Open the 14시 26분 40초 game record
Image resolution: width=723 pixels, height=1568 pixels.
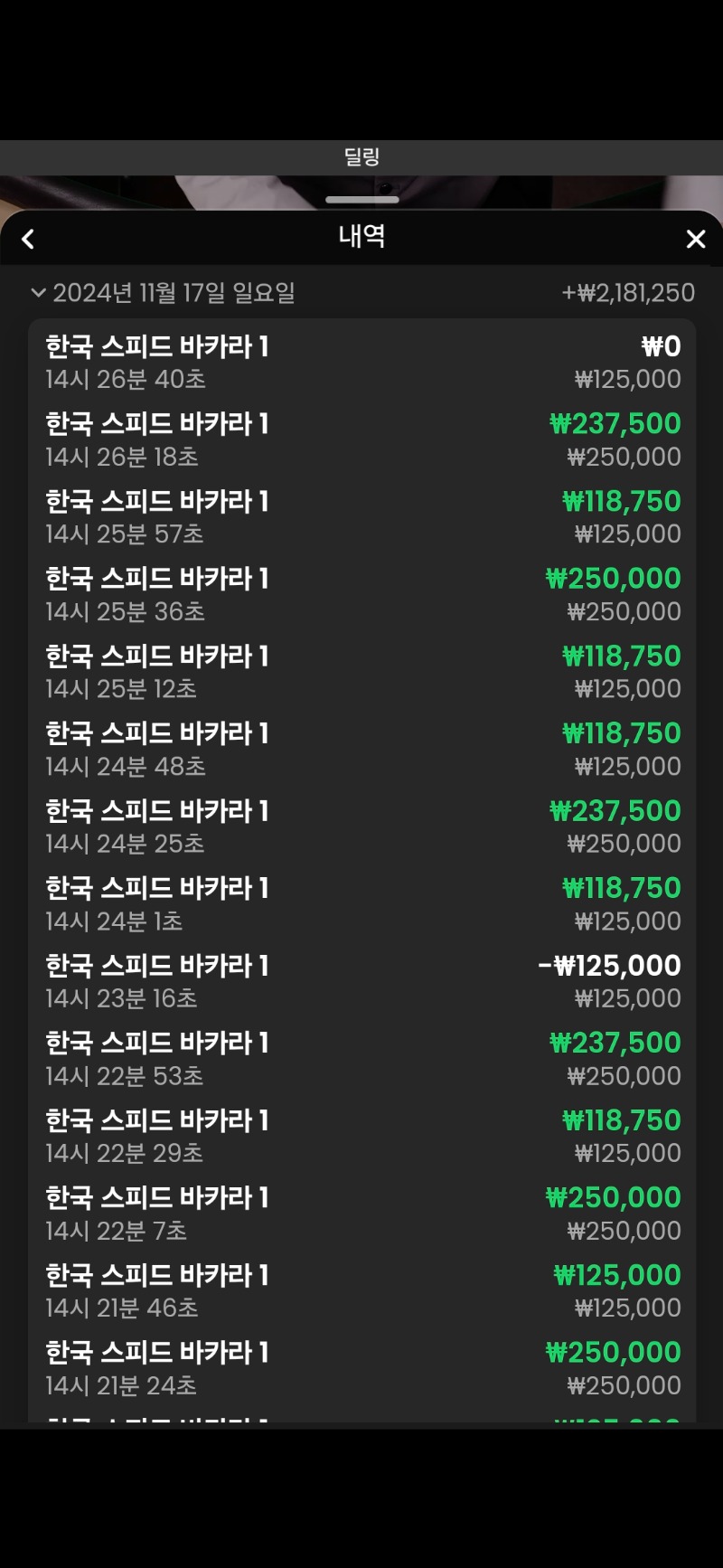[361, 363]
